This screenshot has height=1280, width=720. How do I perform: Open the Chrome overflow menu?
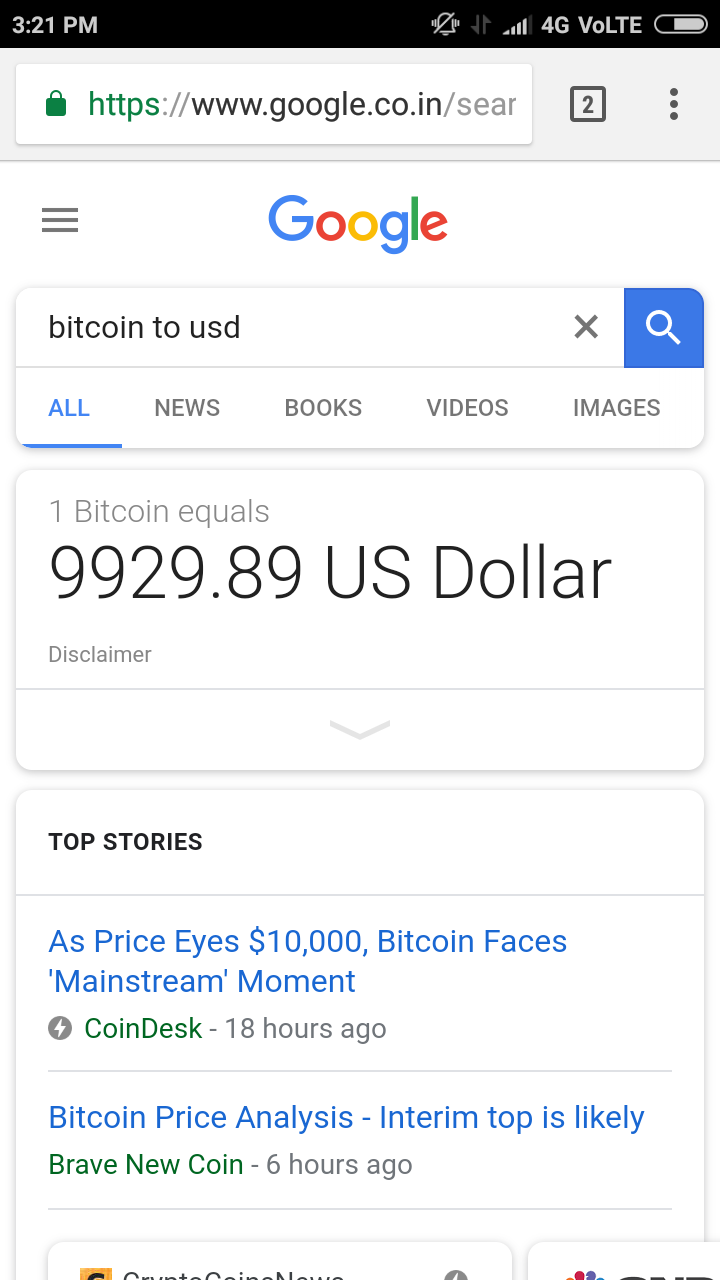coord(674,104)
